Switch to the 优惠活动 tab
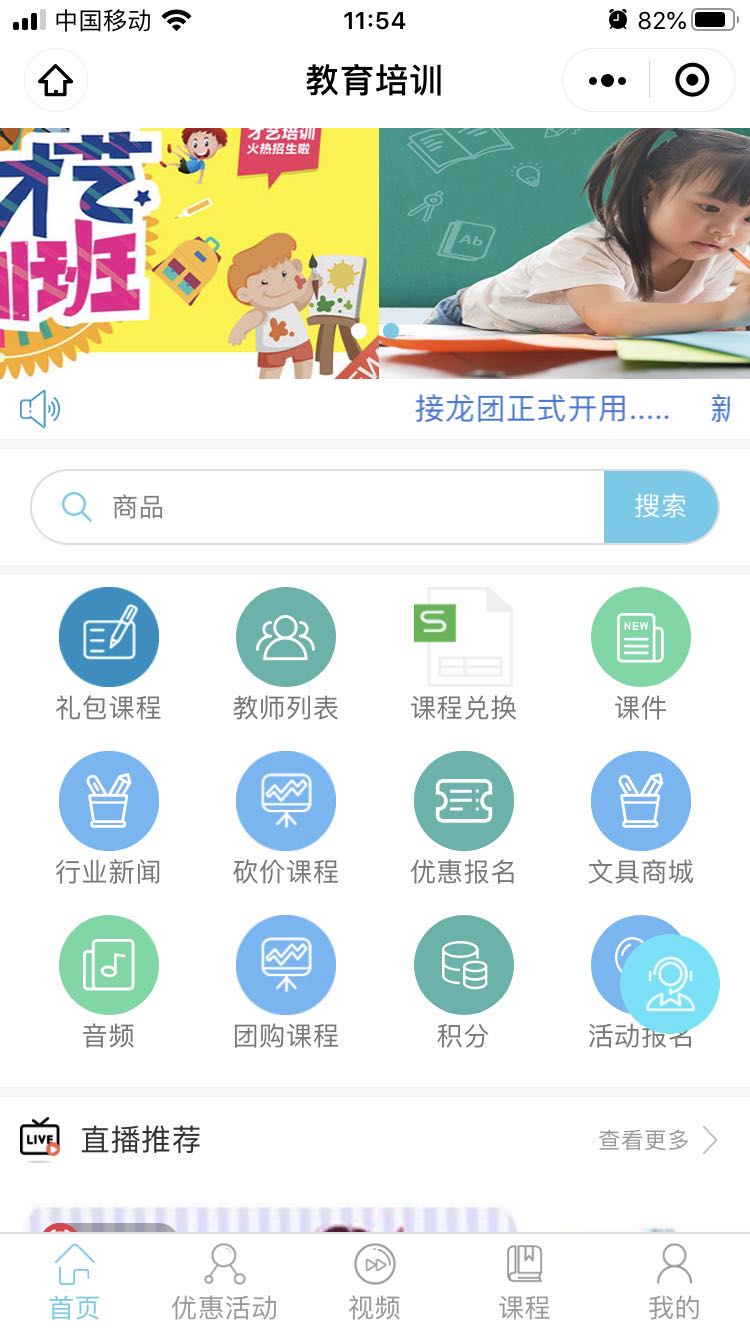The width and height of the screenshot is (750, 1334). 224,1280
